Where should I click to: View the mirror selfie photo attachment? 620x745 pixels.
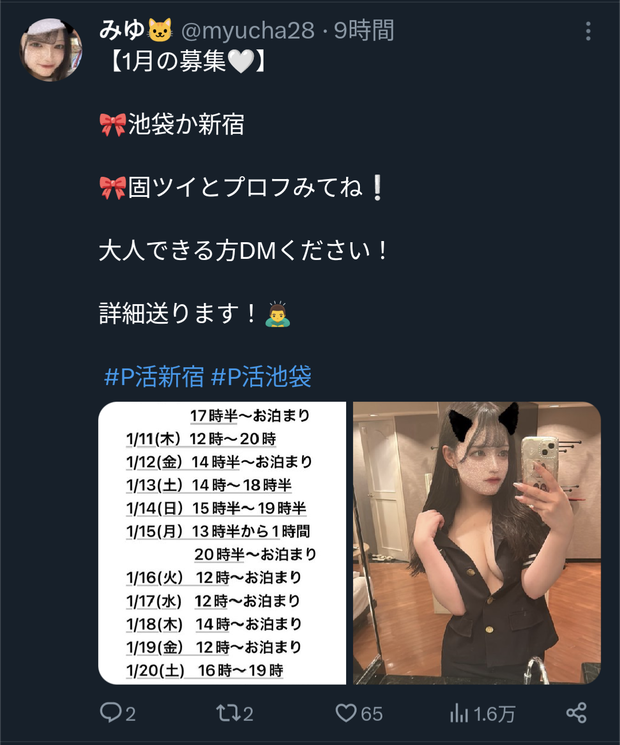[476, 542]
